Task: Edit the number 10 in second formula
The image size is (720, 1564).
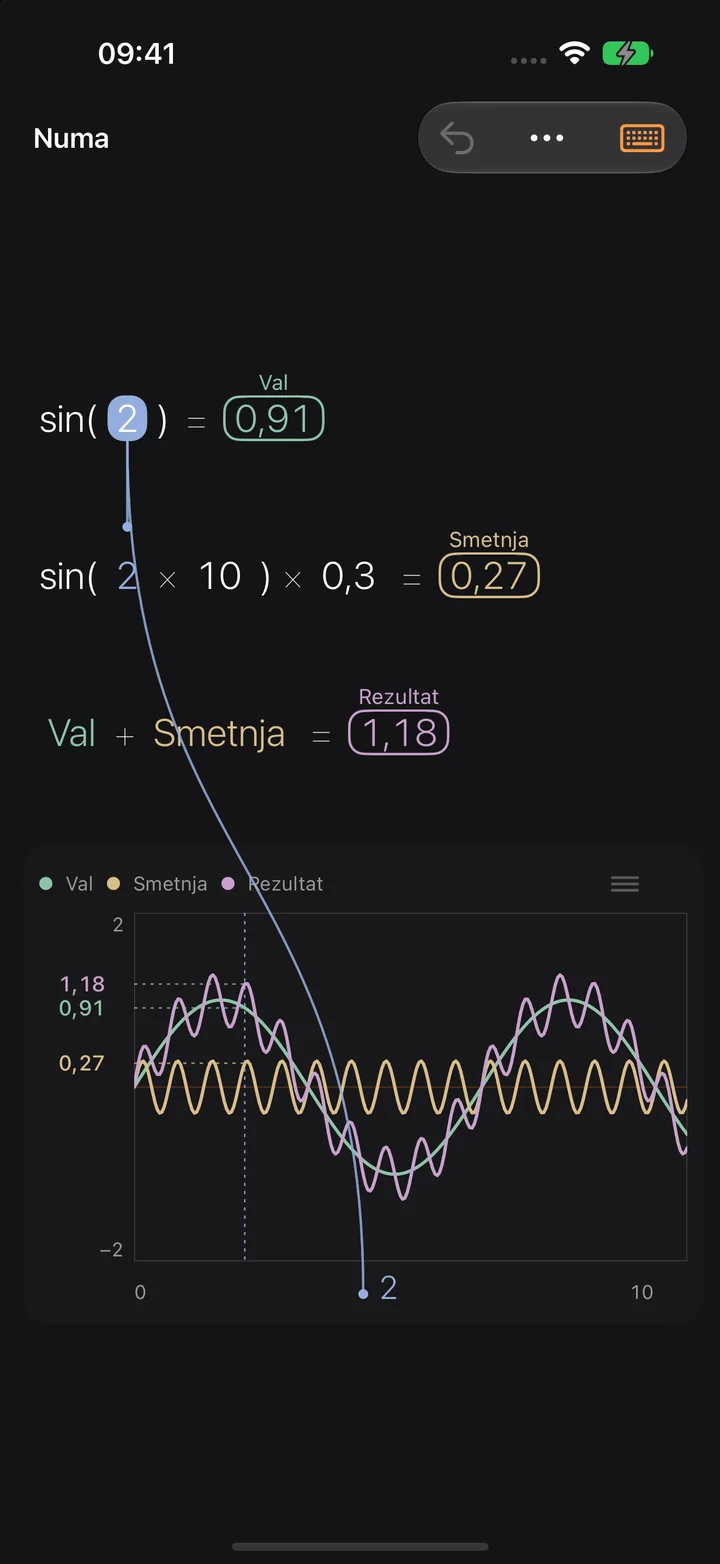Action: click(220, 576)
